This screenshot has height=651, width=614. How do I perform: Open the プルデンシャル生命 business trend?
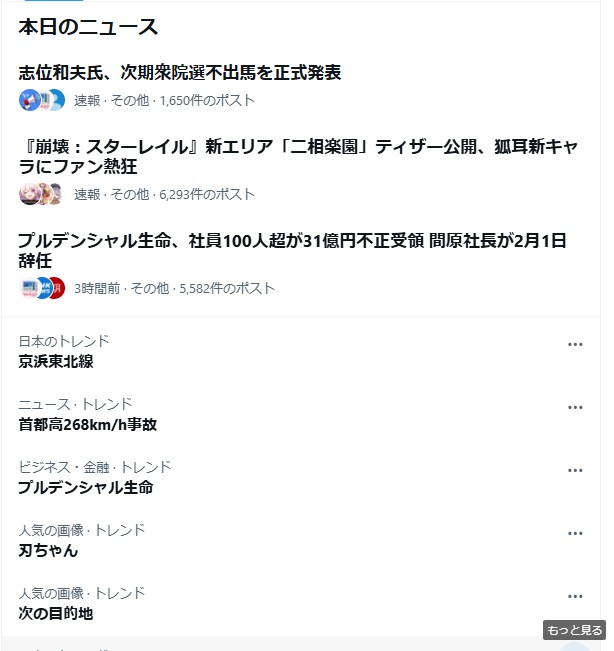pos(85,487)
